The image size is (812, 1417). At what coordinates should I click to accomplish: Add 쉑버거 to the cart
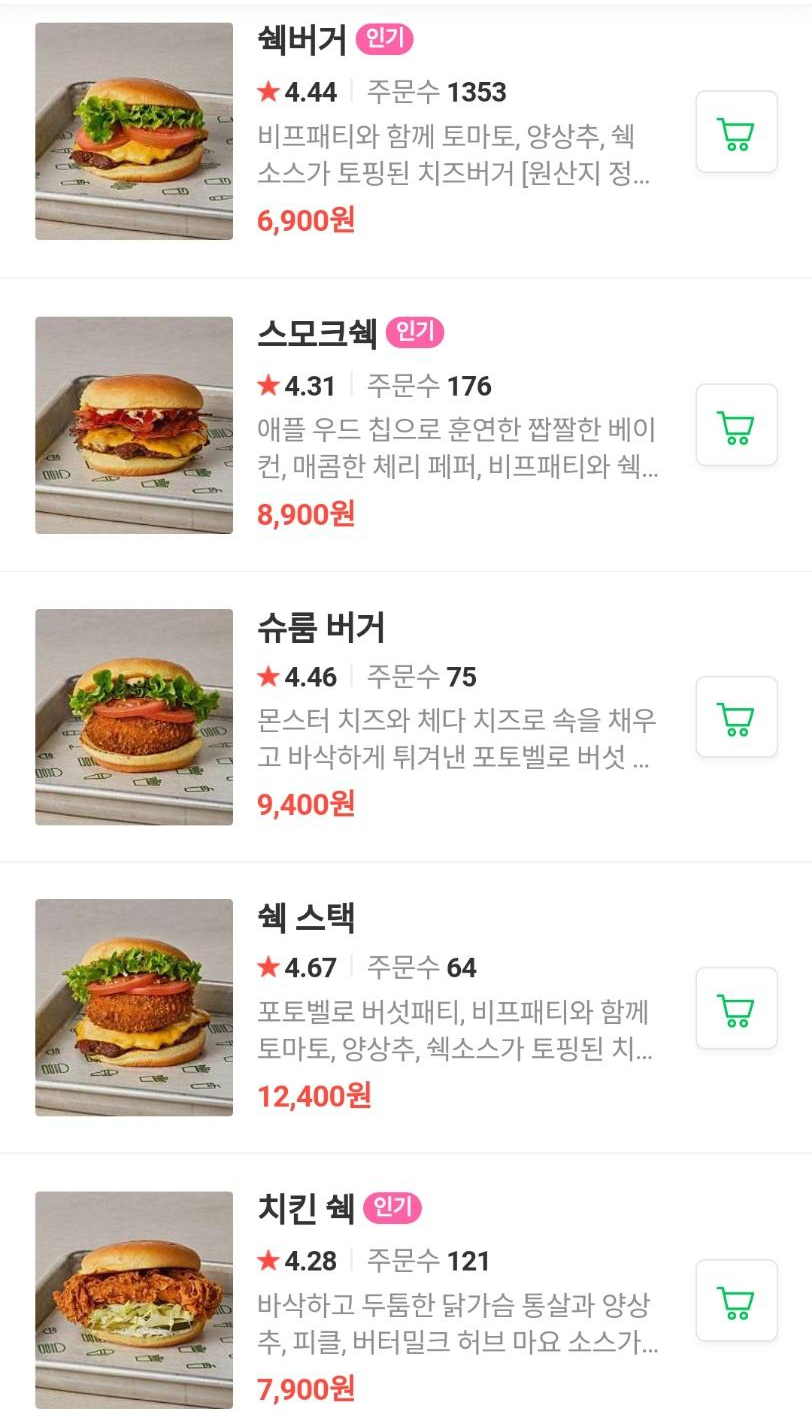(736, 132)
